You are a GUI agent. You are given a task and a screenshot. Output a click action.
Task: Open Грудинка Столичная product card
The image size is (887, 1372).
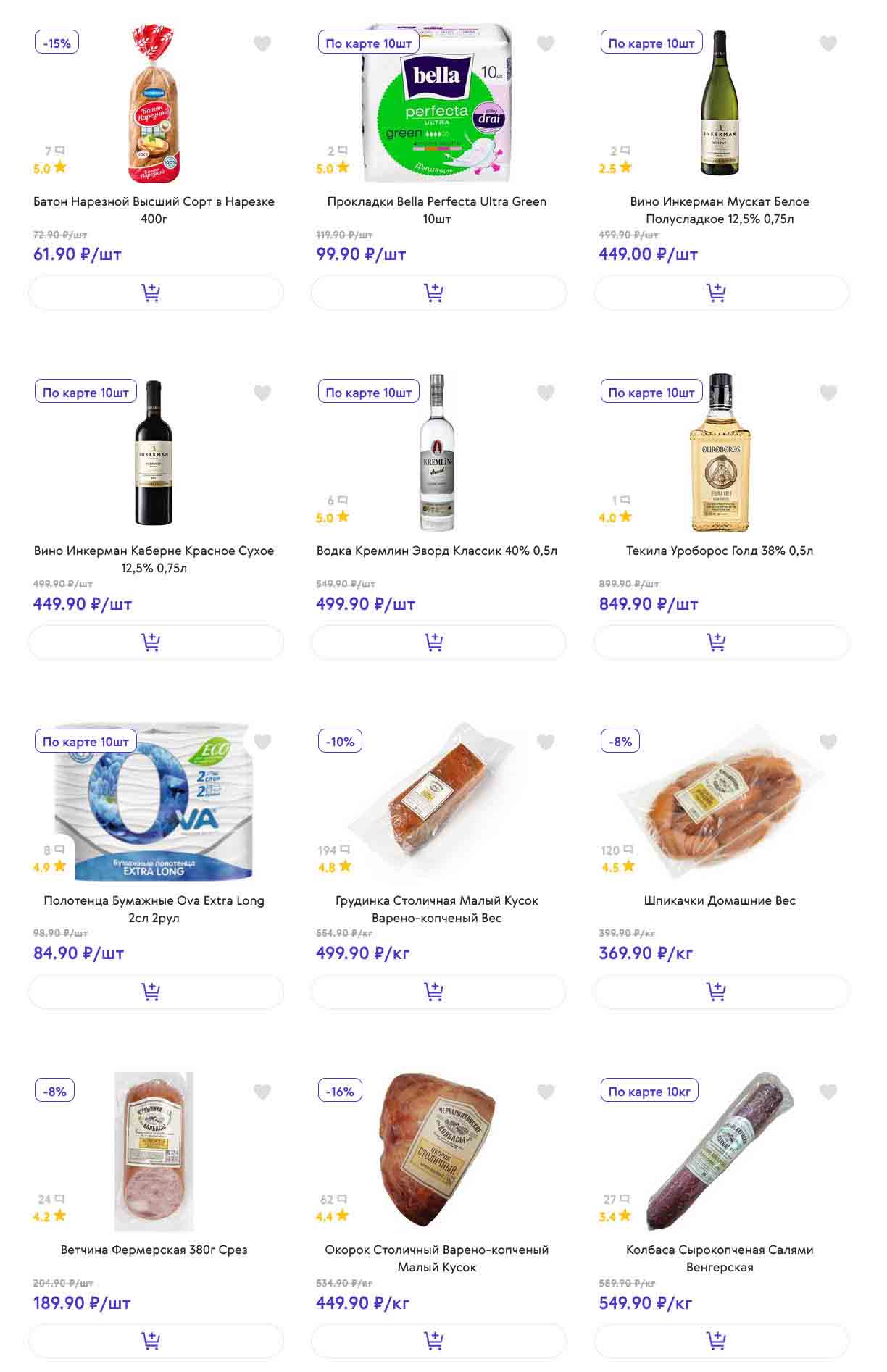click(436, 908)
